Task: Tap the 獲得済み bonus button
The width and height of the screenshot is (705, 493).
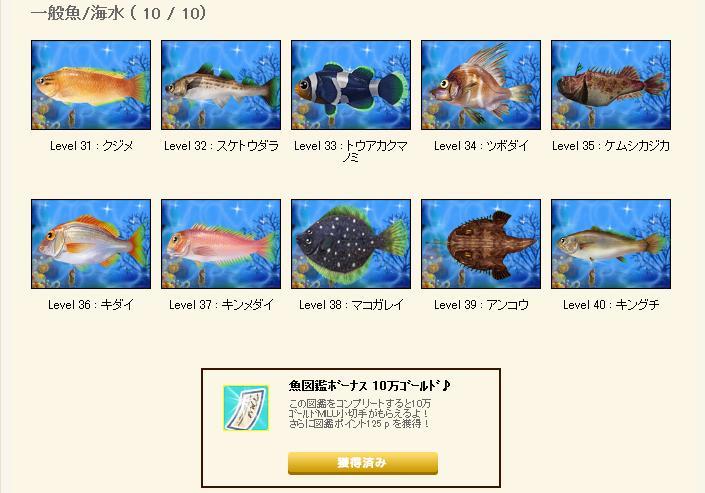Action: click(x=363, y=463)
